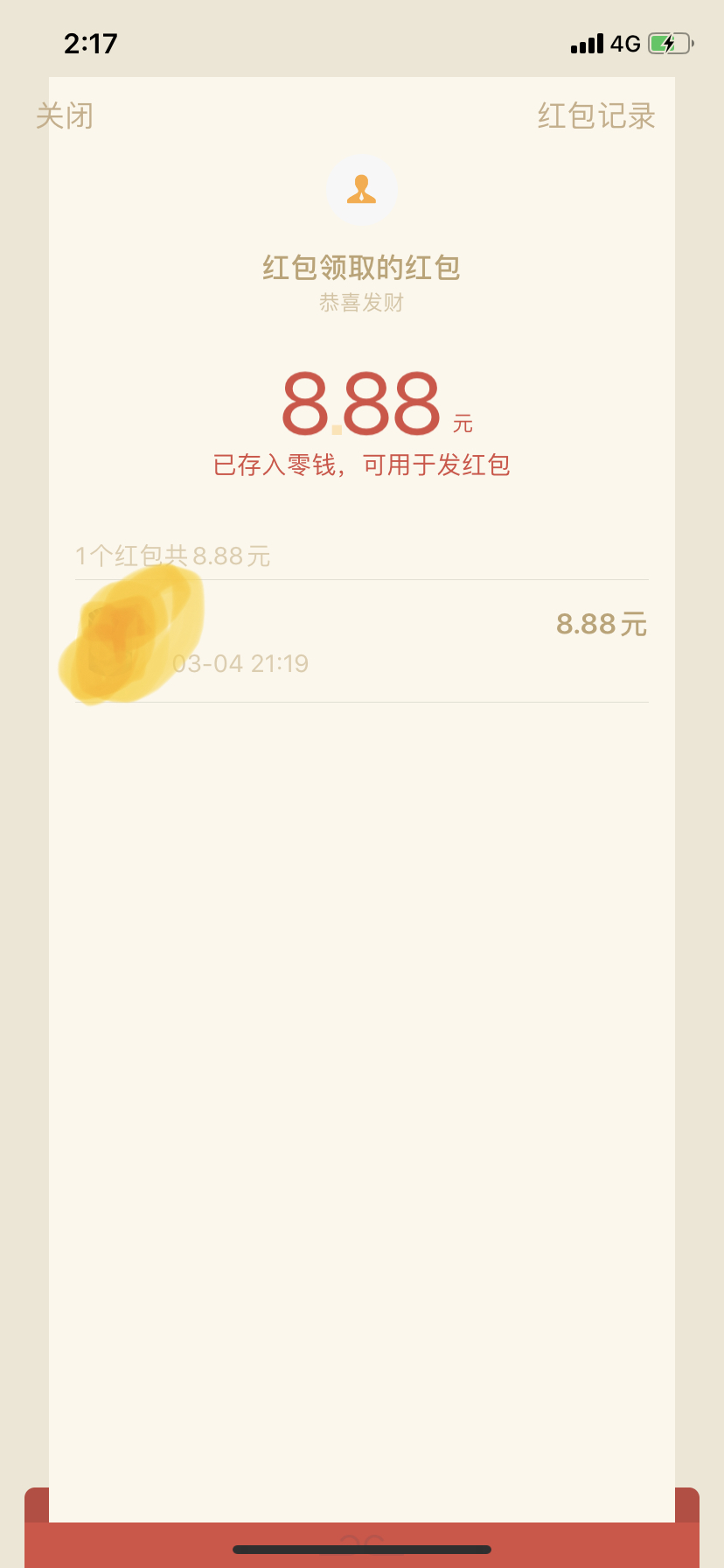Tap 关闭 to close the red packet page
The height and width of the screenshot is (1568, 724).
[65, 115]
